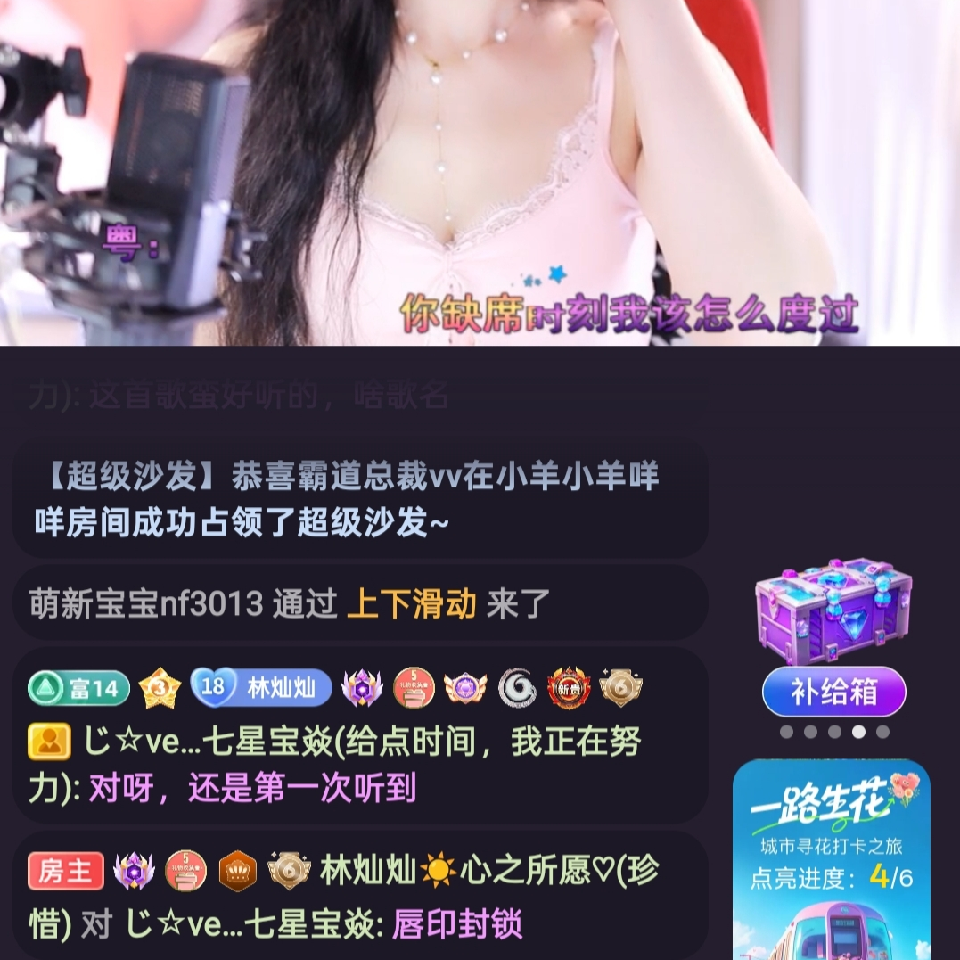This screenshot has height=960, width=960.
Task: Open the 超级沙发 announcement message
Action: (360, 498)
